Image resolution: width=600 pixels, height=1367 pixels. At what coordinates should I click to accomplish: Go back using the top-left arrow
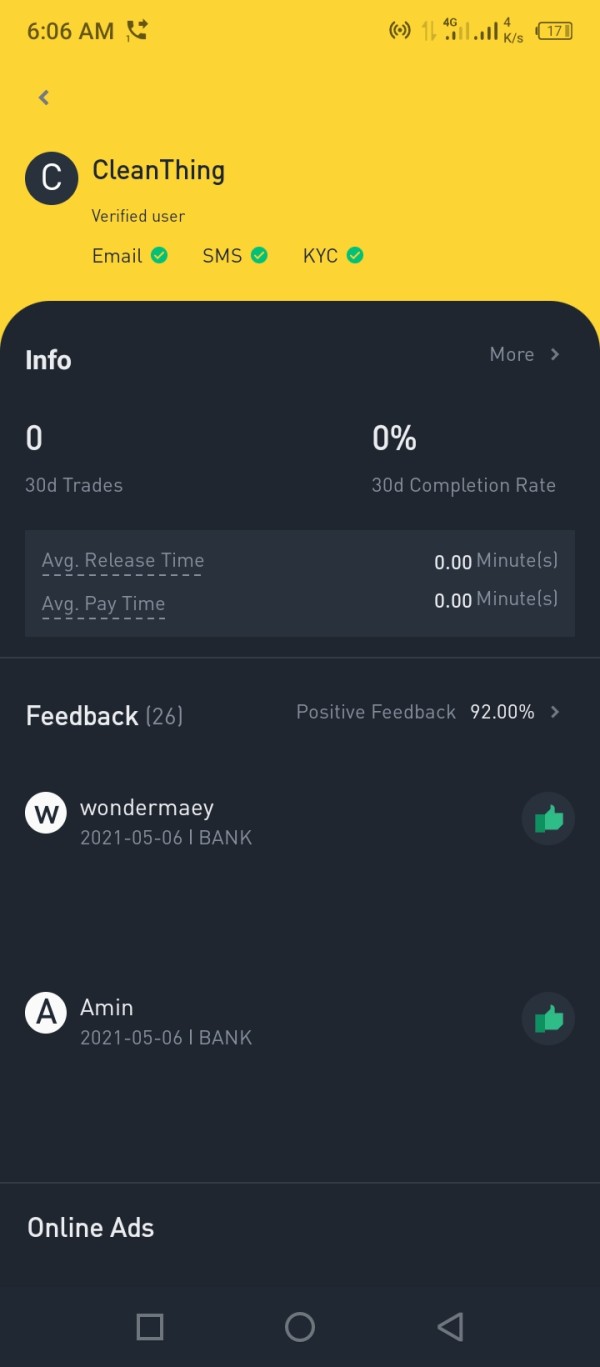tap(44, 97)
